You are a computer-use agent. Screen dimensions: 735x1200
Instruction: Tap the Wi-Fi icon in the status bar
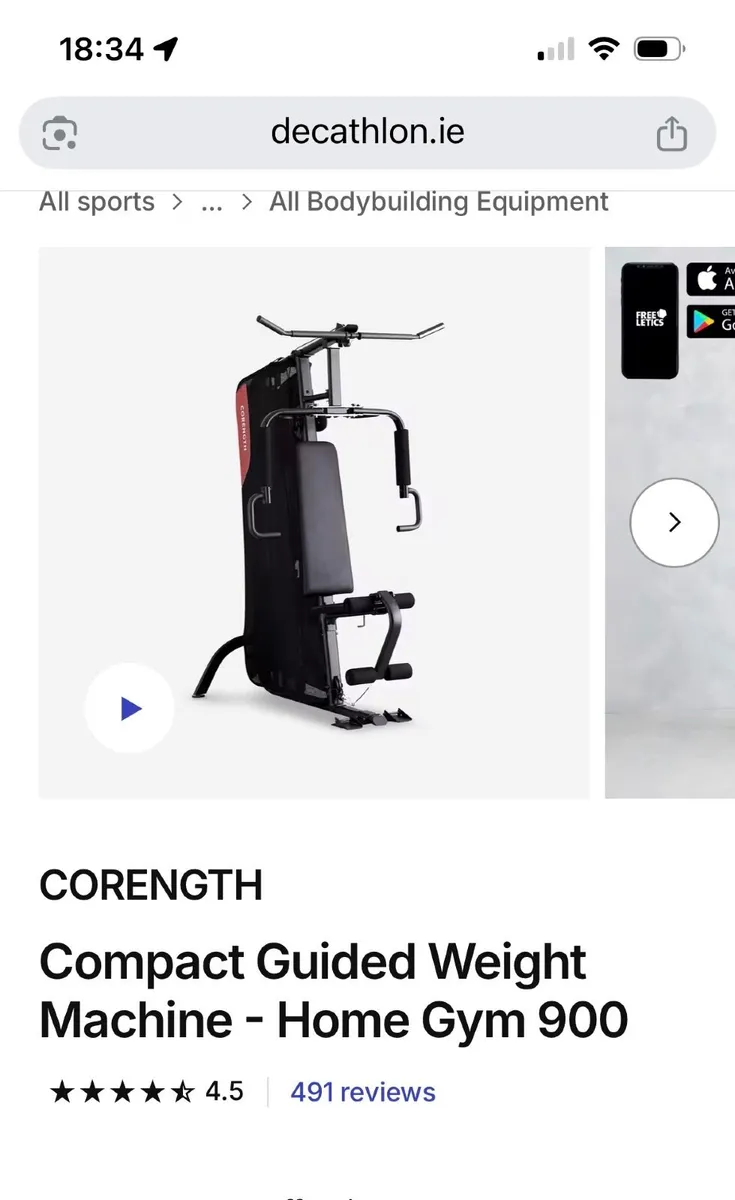[x=605, y=46]
